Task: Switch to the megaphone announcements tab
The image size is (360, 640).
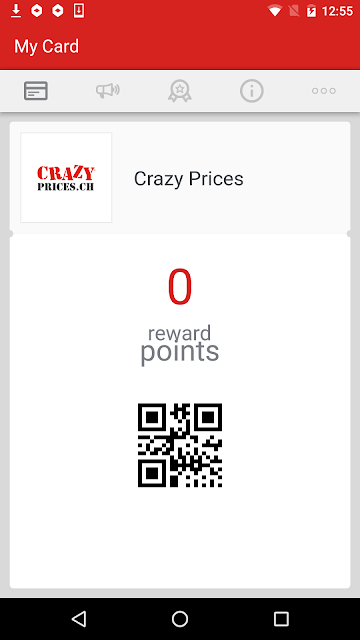Action: 108,91
